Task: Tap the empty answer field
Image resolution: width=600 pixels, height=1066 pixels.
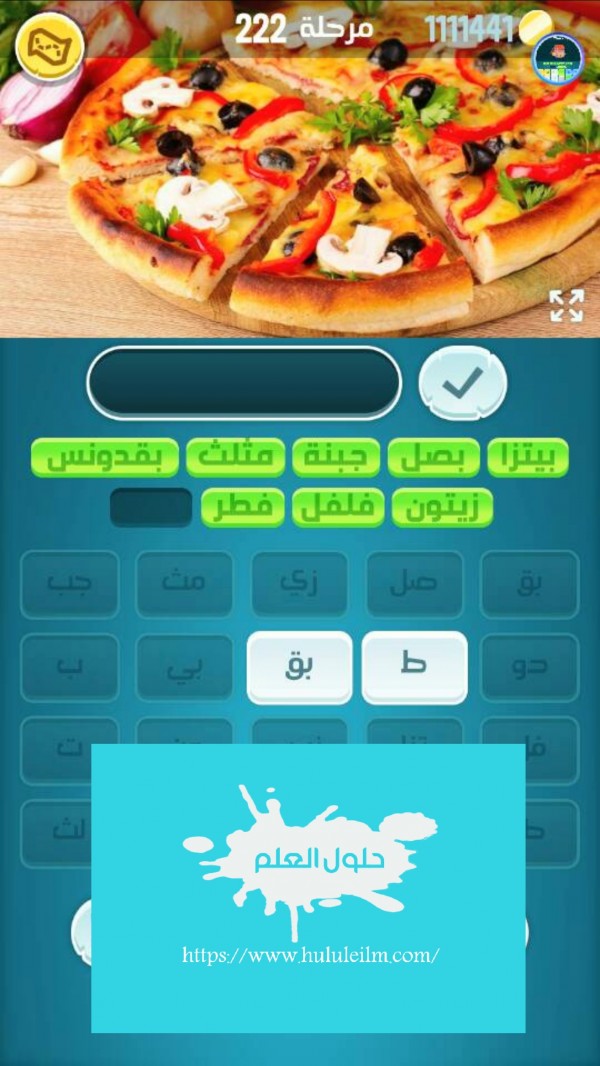Action: [x=244, y=382]
